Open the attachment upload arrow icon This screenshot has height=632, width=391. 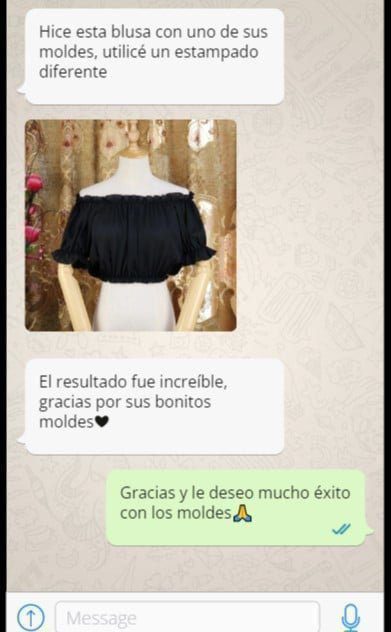(x=31, y=617)
